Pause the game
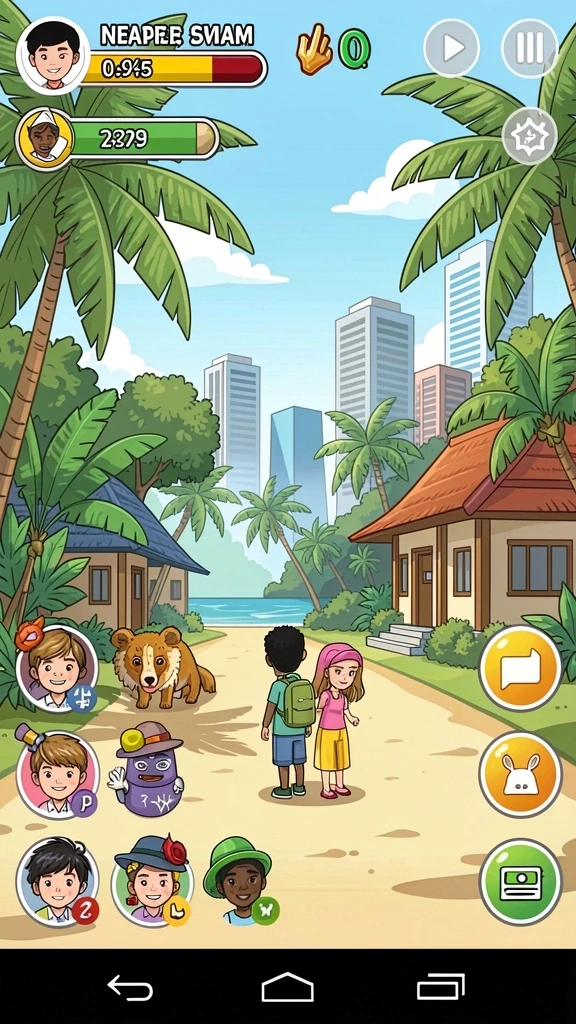 (530, 48)
